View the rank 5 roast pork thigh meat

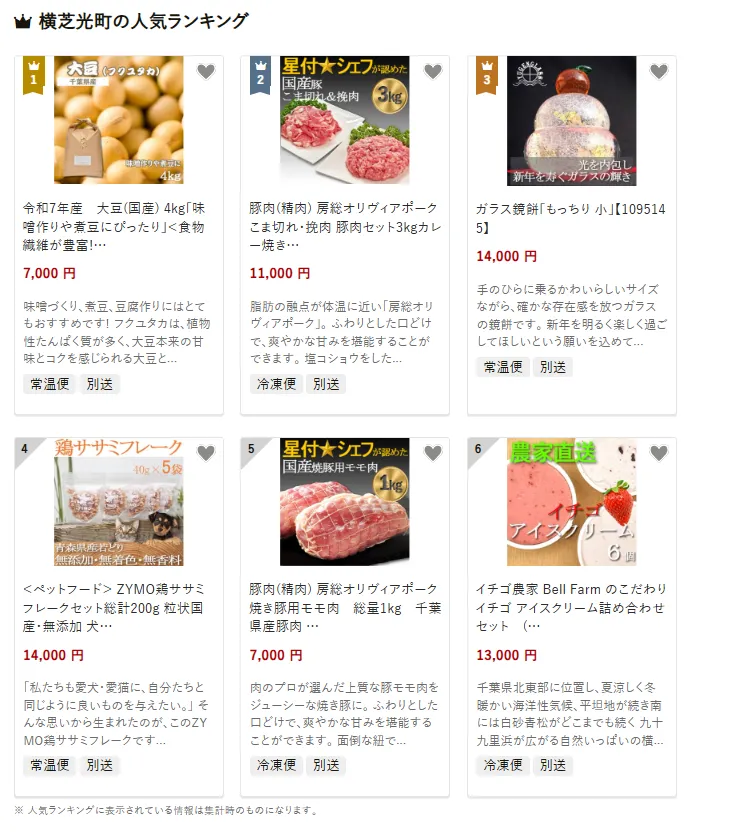(345, 608)
